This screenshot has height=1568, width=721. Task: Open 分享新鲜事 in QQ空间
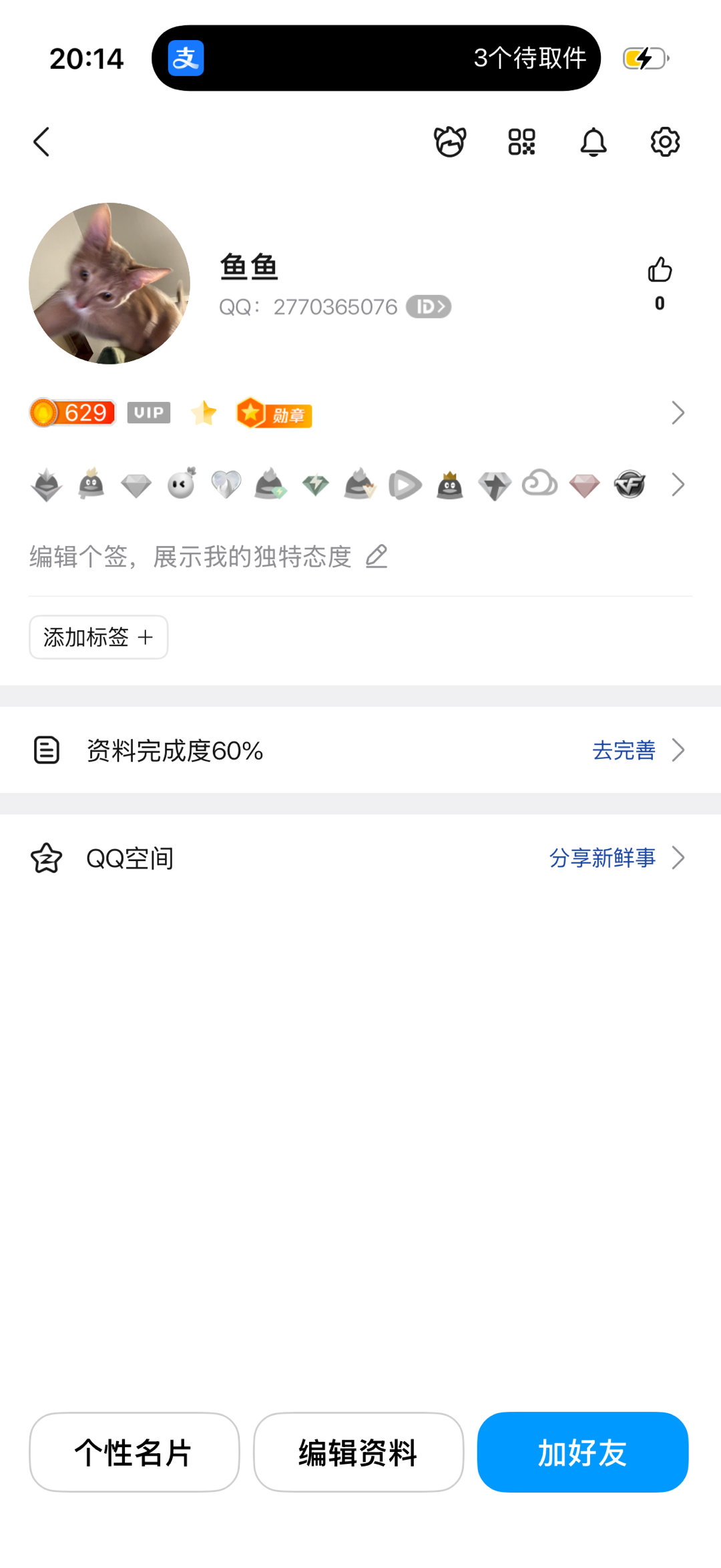[603, 858]
